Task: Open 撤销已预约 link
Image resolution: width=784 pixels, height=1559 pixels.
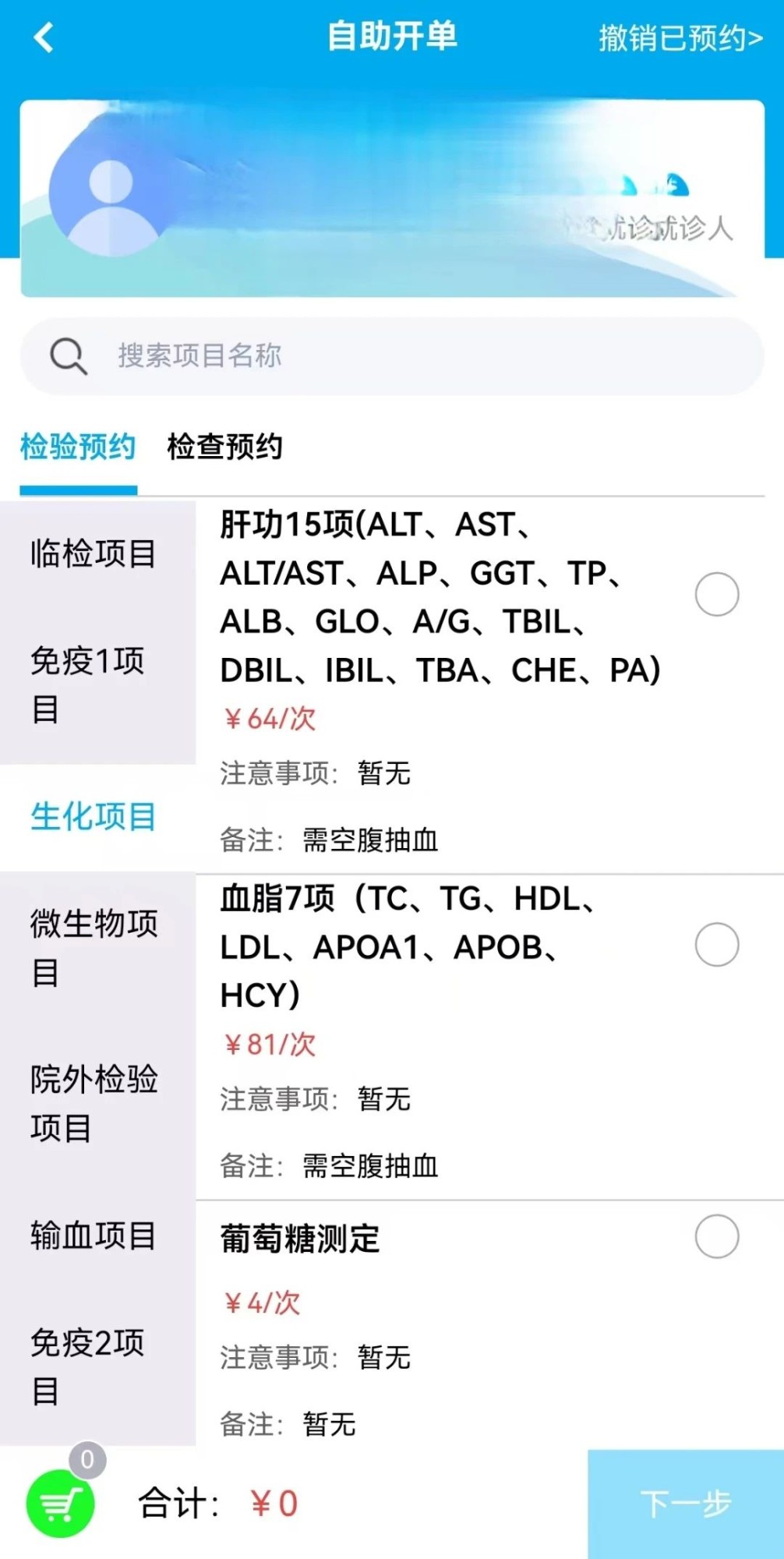Action: coord(680,37)
